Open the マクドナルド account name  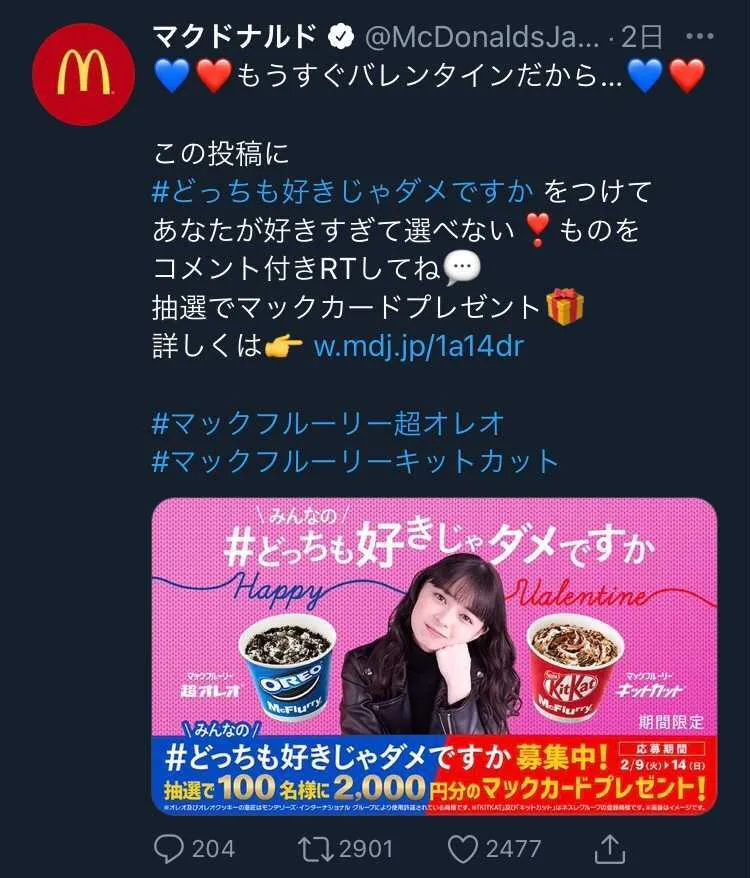(x=236, y=38)
